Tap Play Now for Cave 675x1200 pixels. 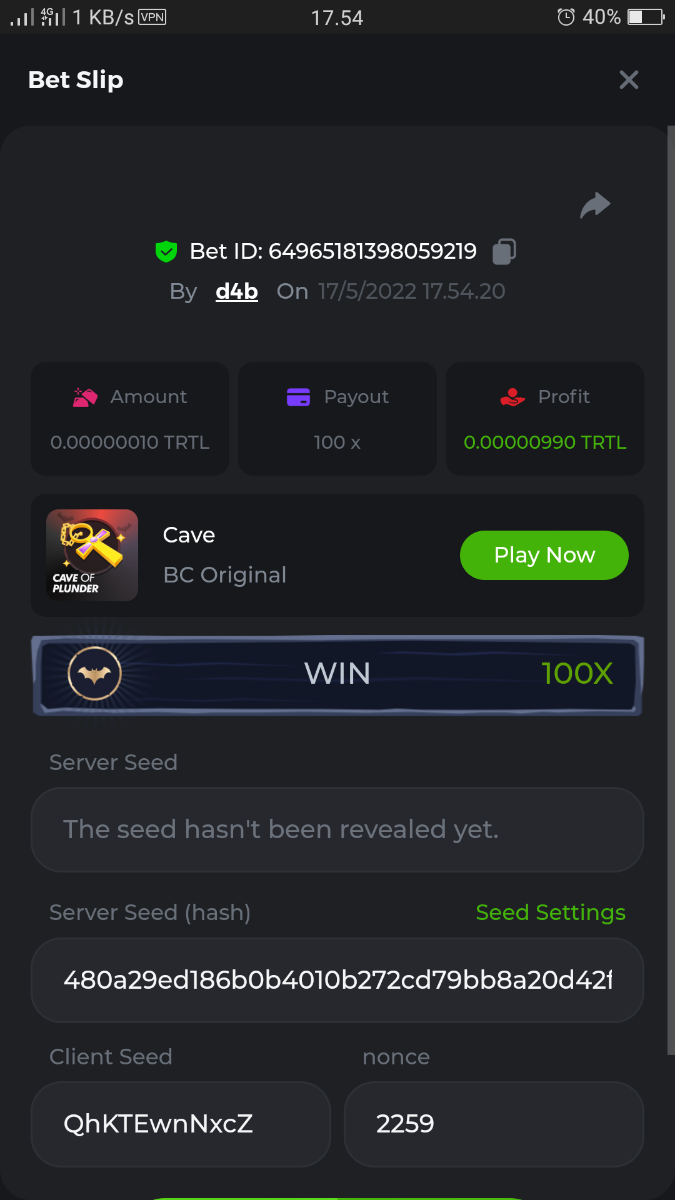click(544, 555)
